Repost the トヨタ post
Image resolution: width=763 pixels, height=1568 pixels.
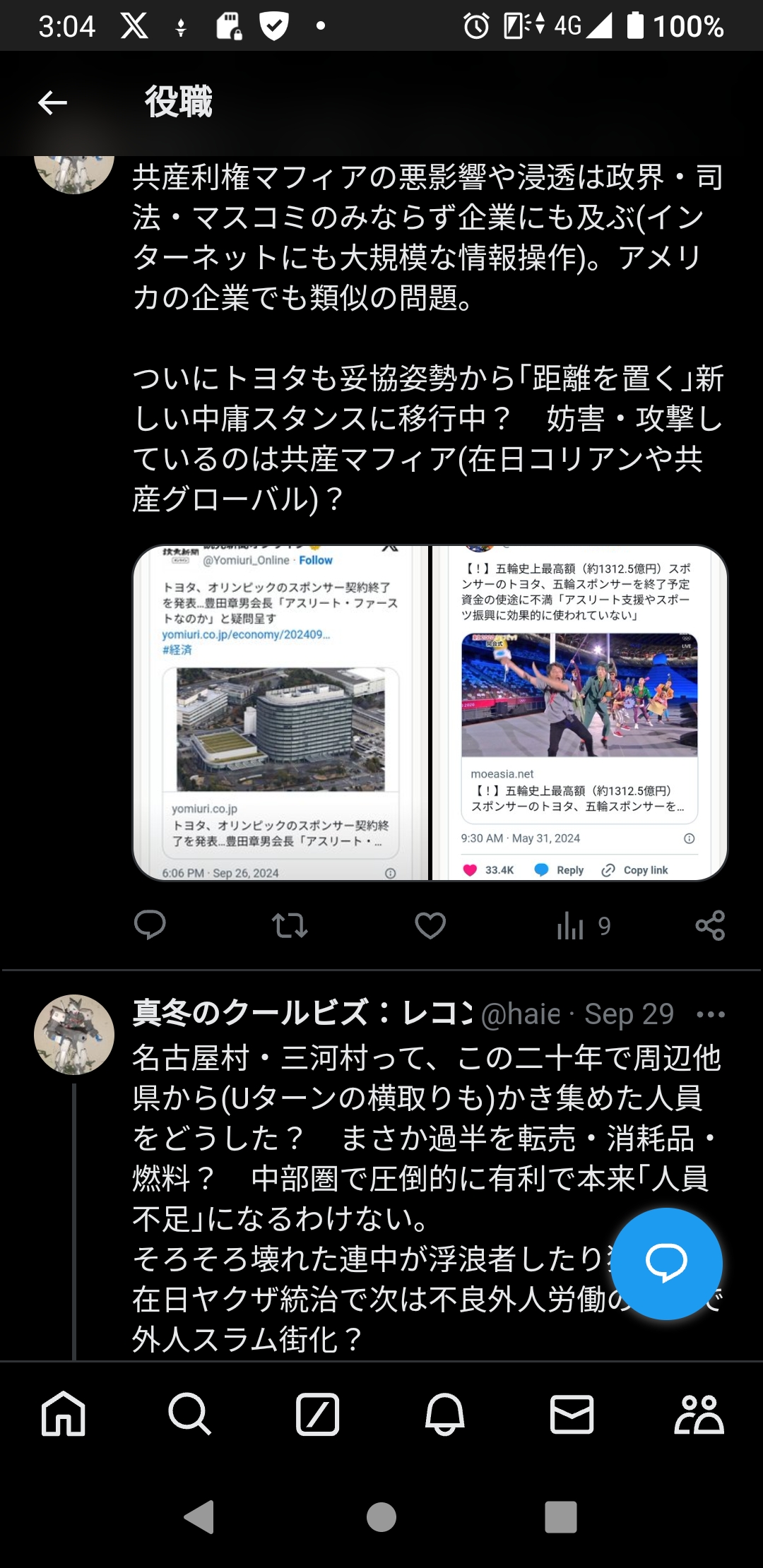290,925
